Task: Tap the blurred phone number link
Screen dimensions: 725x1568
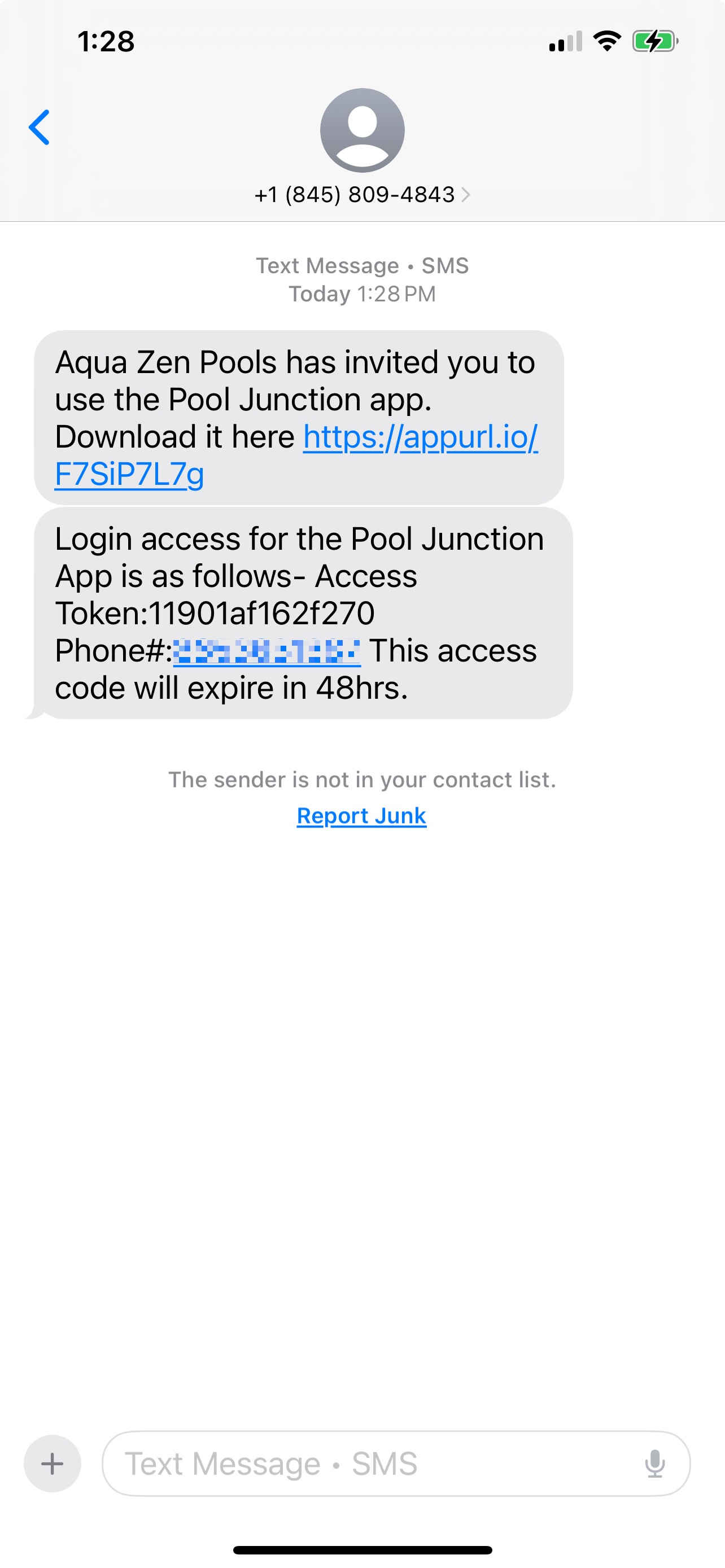Action: tap(267, 651)
